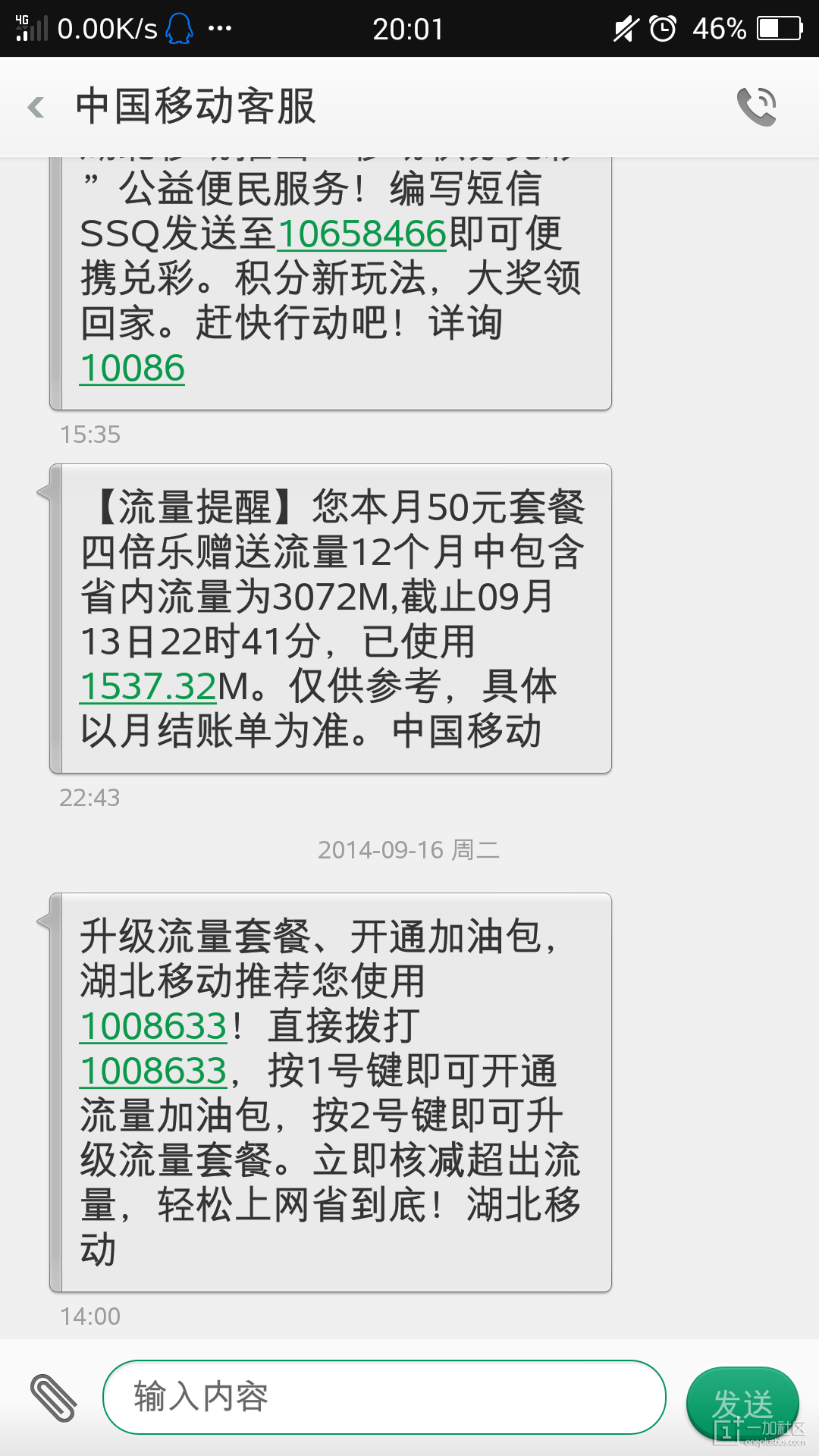Send the message with 发送
This screenshot has width=819, height=1456.
pos(742,1403)
